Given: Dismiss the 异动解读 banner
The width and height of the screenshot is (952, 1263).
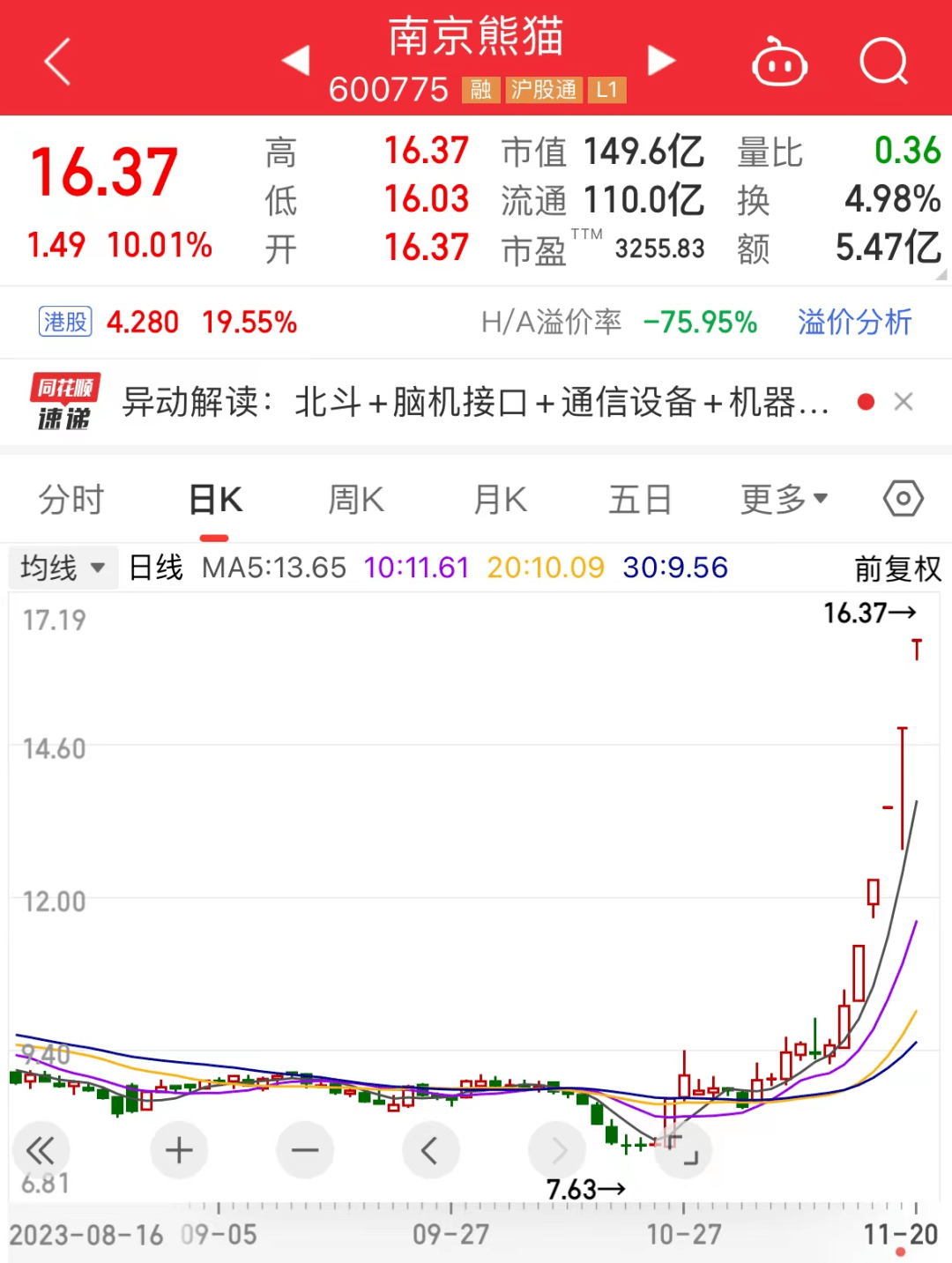Looking at the screenshot, I should tap(904, 401).
